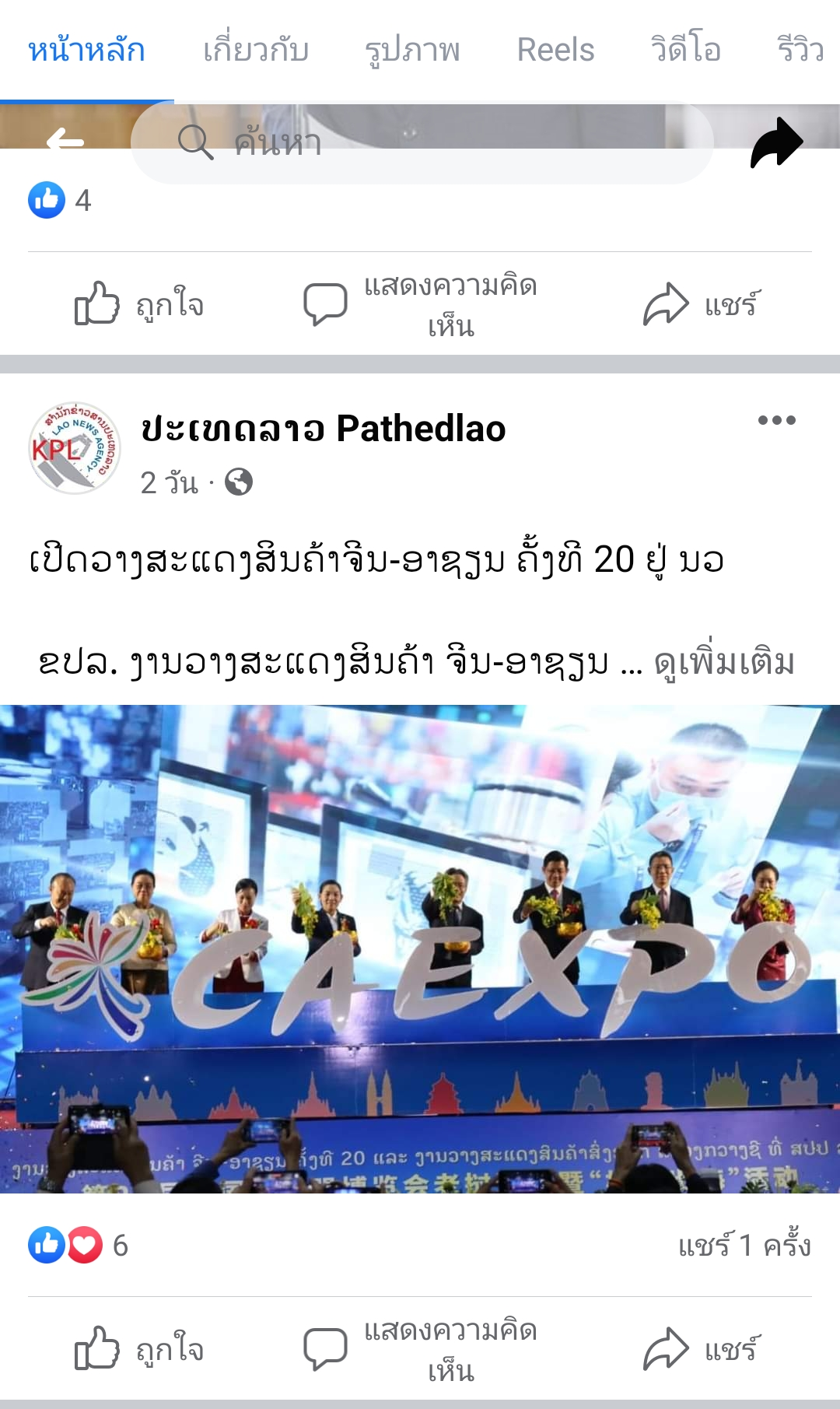Screen dimensions: 840x1409
Task: Like the post with 4 reactions
Action: coord(138,304)
